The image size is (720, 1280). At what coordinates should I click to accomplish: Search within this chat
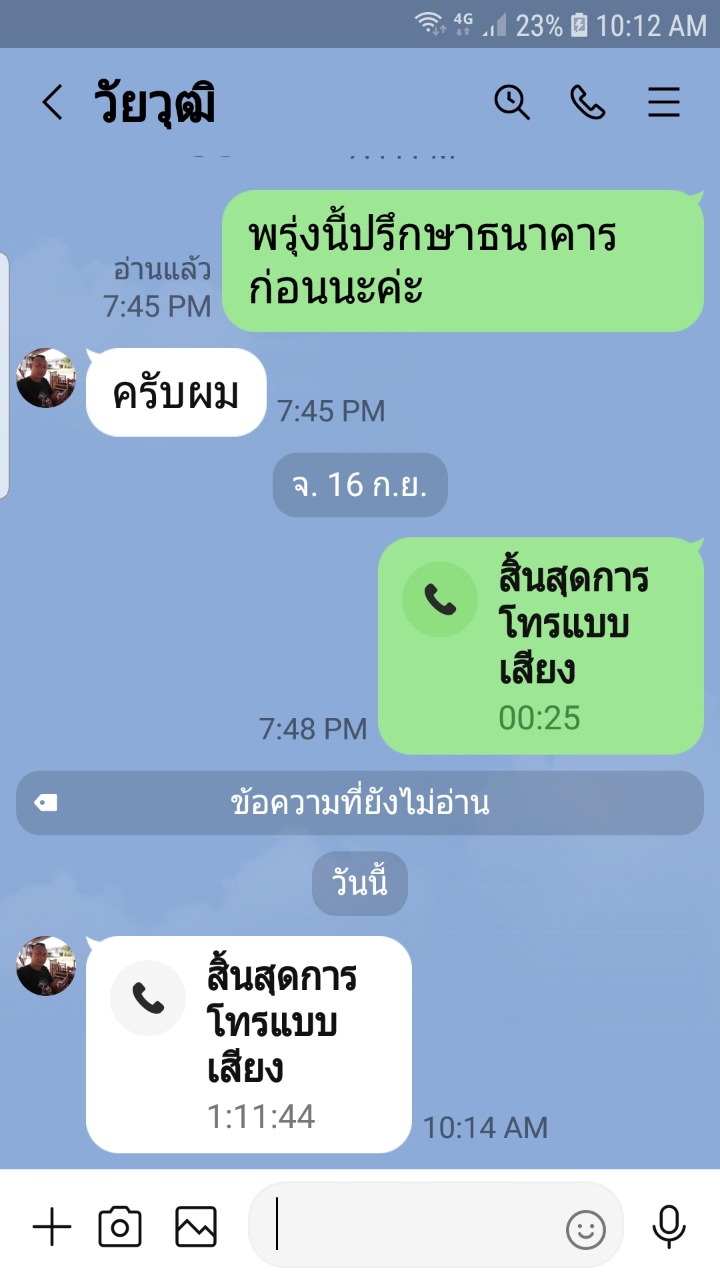point(512,102)
